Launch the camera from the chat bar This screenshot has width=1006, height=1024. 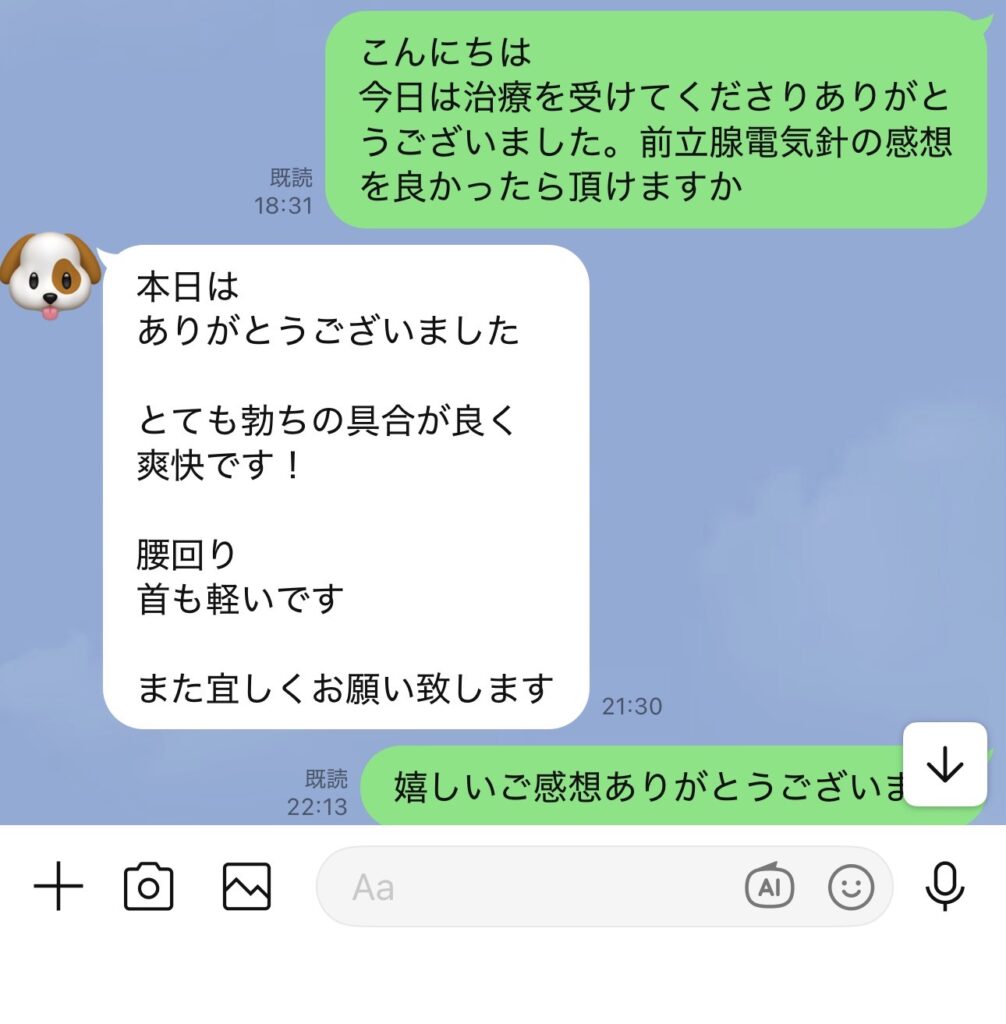tap(149, 887)
